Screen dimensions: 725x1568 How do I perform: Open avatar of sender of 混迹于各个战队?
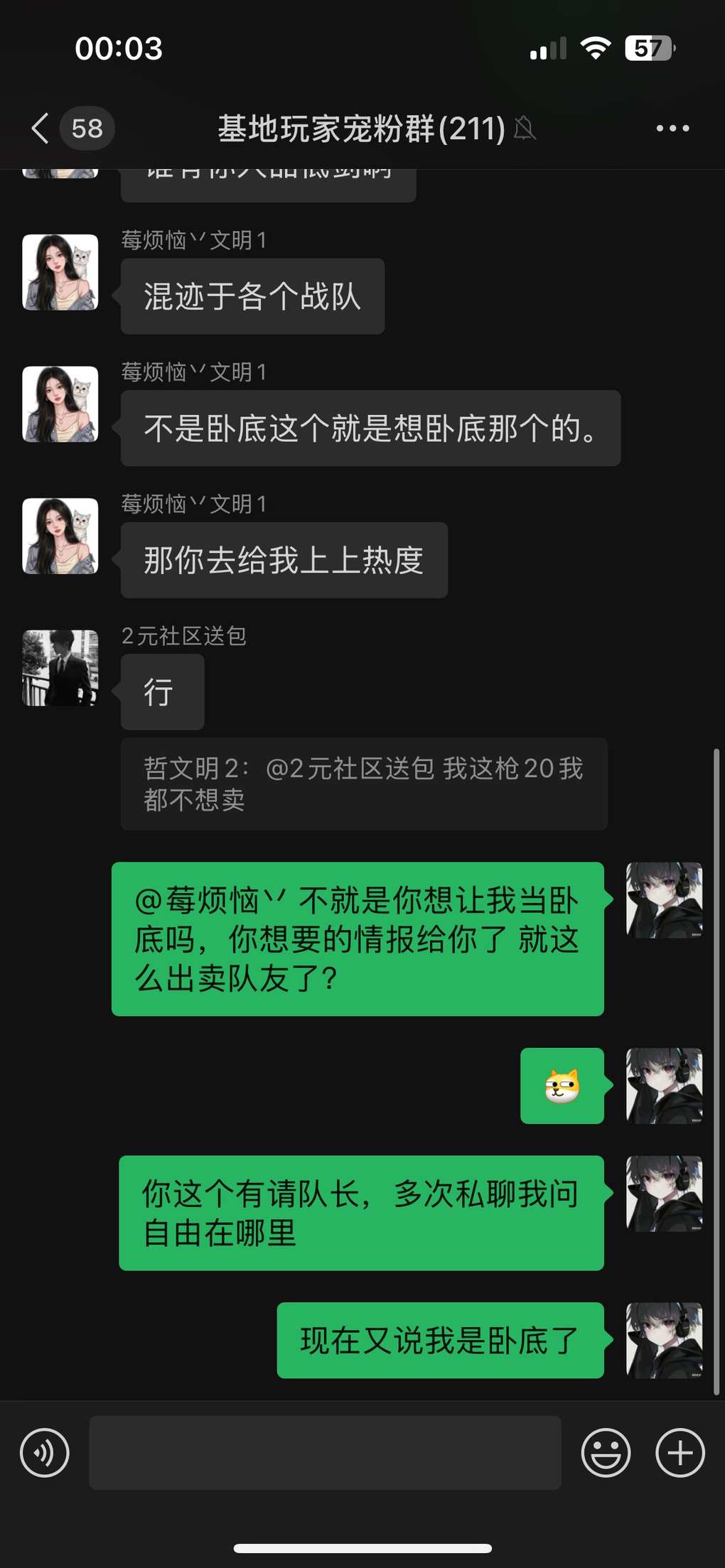tap(60, 272)
